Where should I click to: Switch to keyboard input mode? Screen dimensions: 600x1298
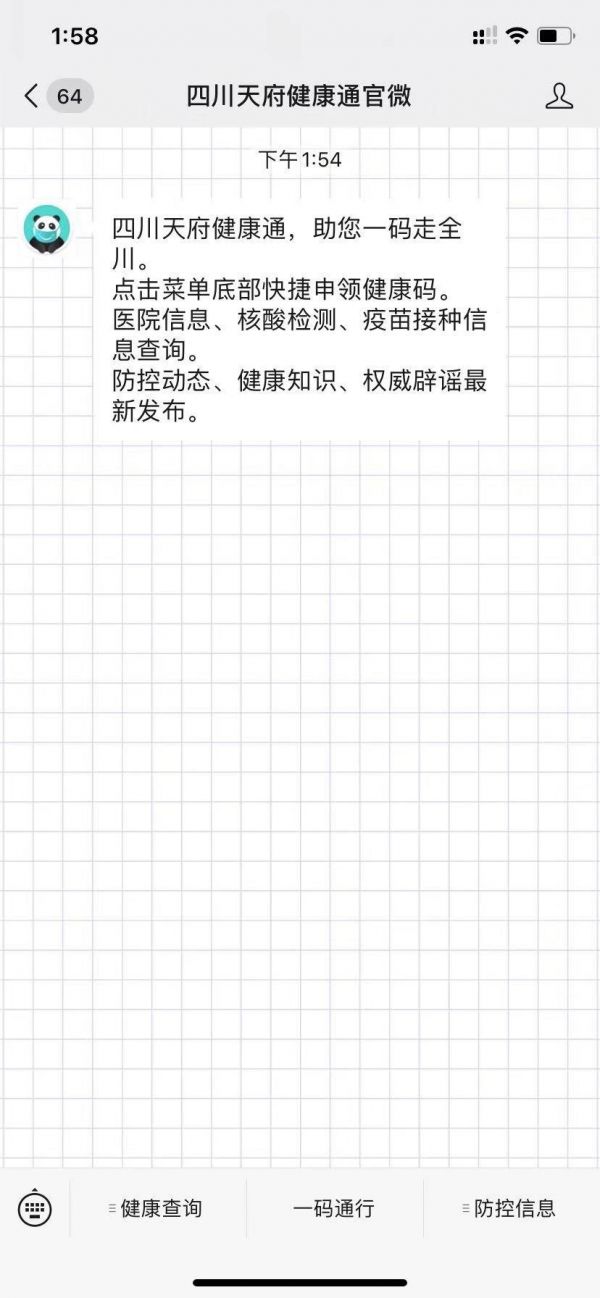(35, 1208)
